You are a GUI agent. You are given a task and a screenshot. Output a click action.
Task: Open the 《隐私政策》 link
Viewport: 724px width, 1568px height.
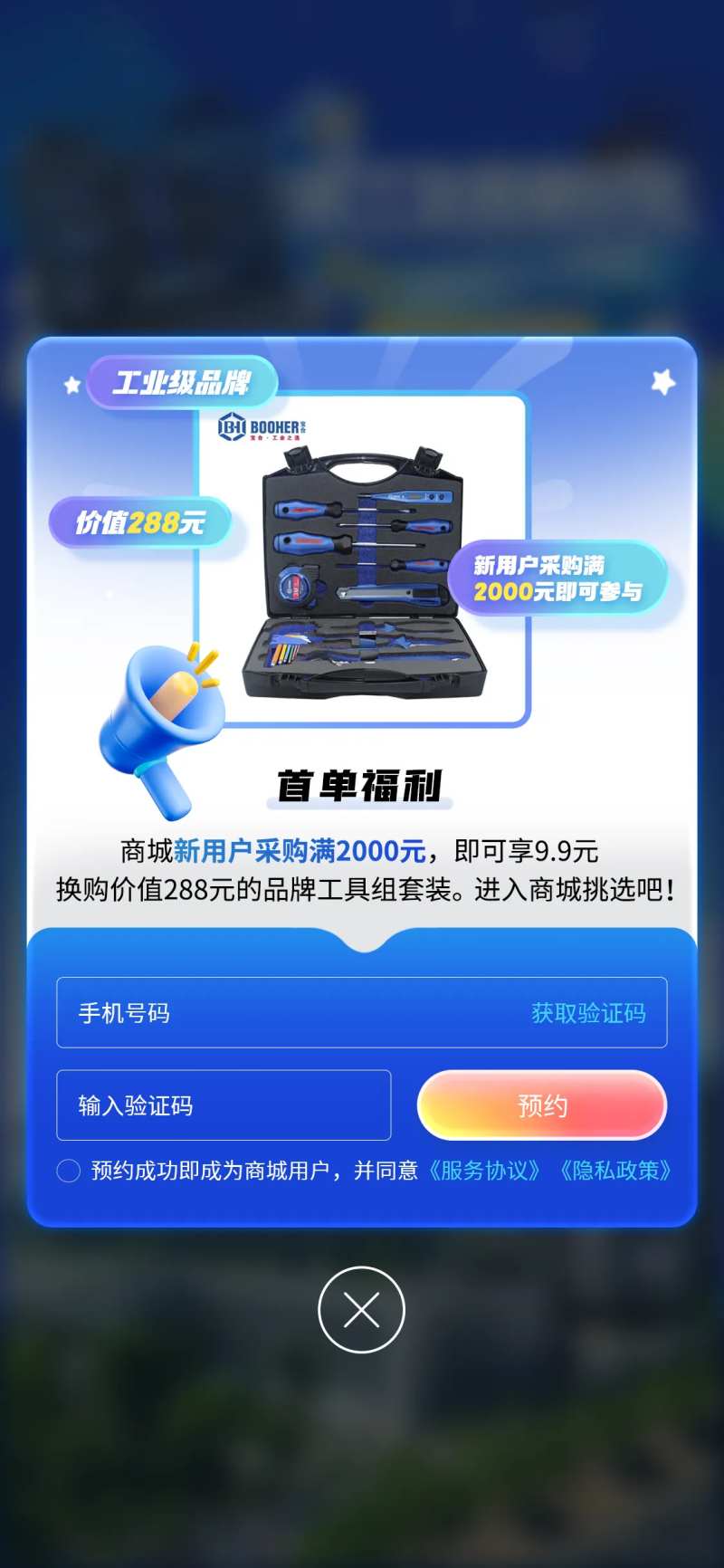(x=615, y=1171)
